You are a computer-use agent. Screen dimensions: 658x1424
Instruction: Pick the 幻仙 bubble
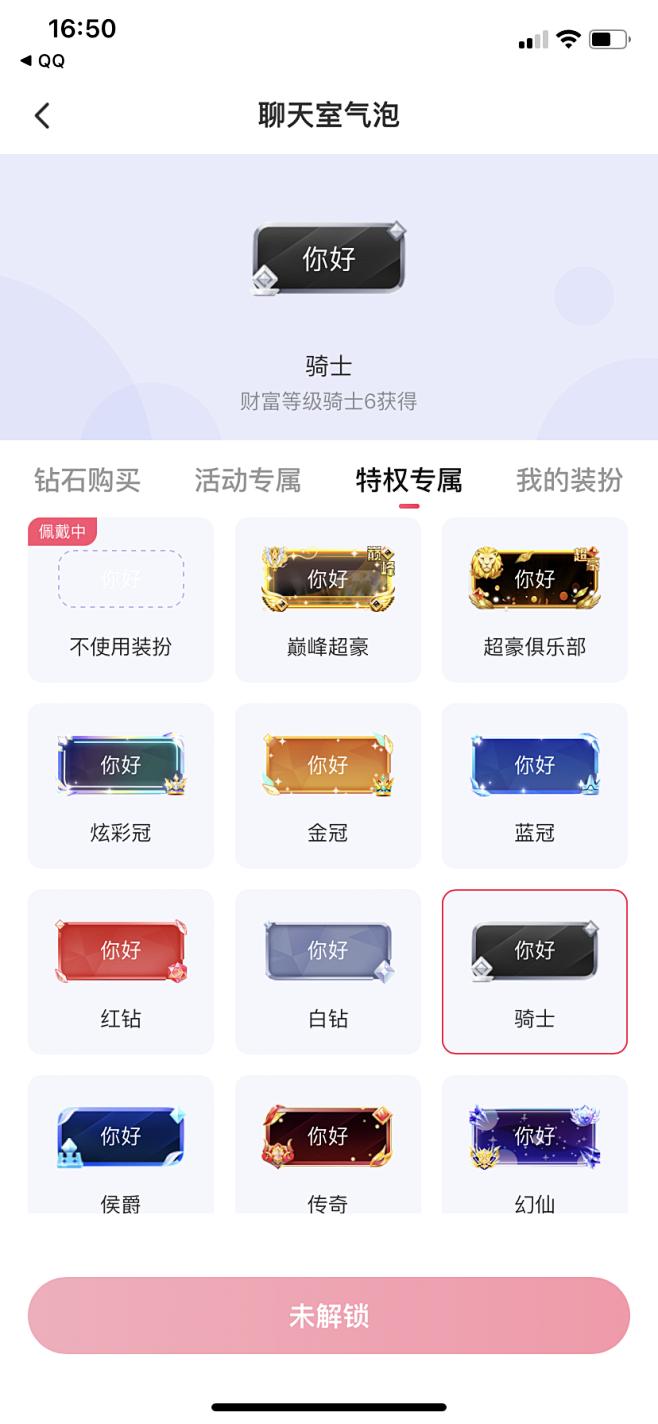(x=535, y=1146)
